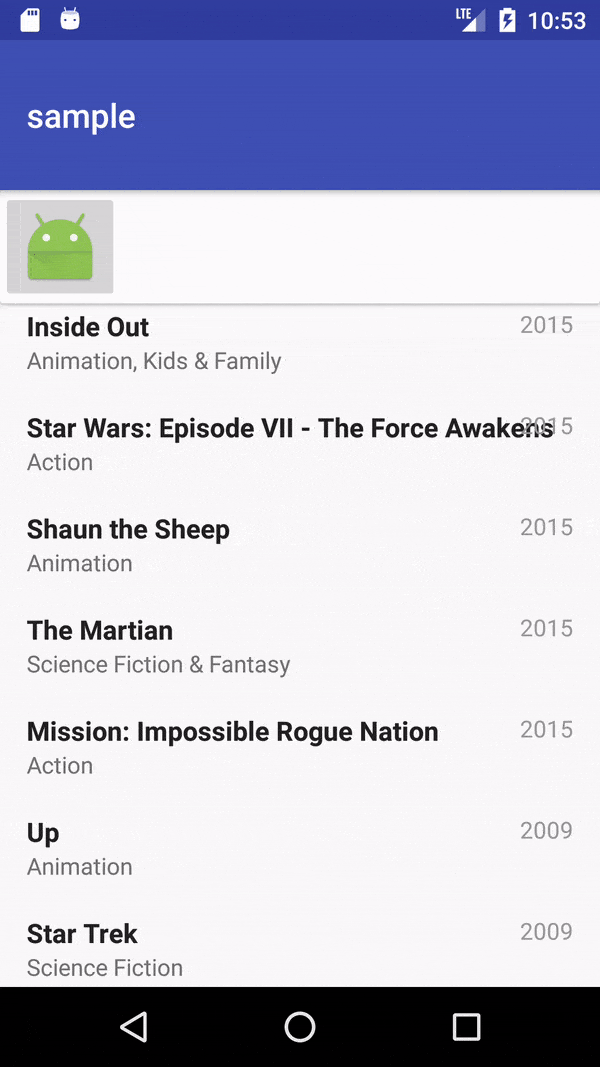Go back with the system back button
Screen dimensions: 600x1067
coord(133,1026)
